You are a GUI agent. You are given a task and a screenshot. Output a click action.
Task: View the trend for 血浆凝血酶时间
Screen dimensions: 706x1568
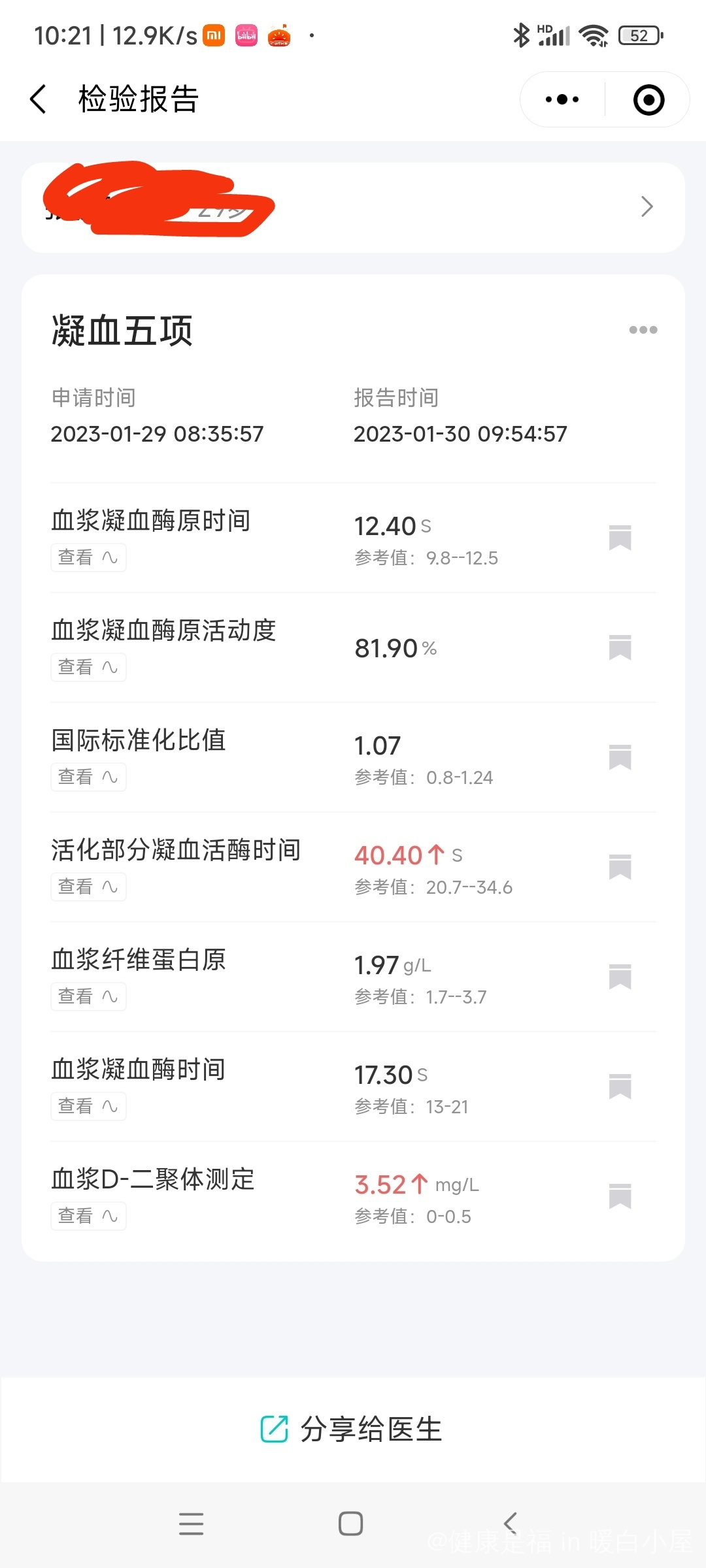88,1107
